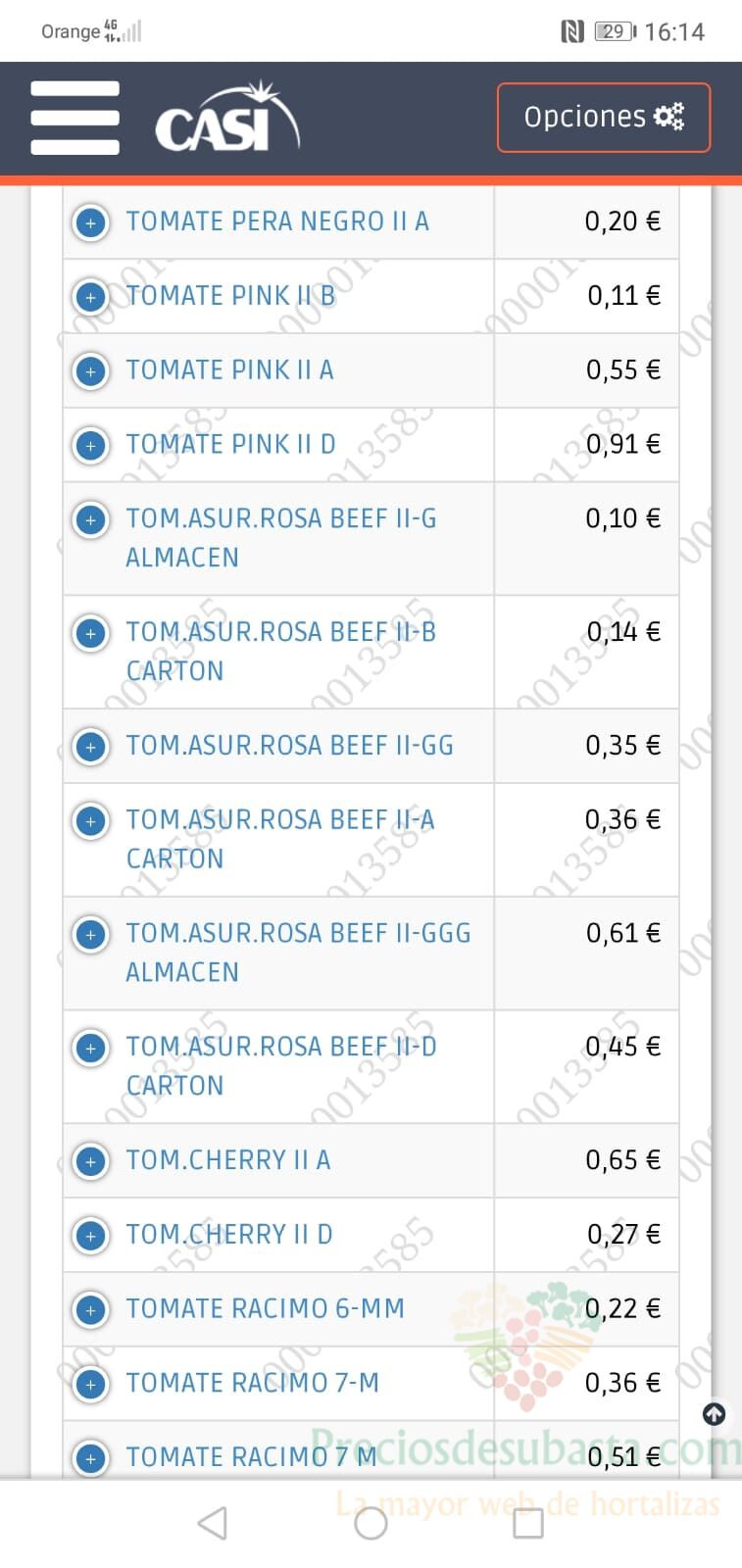Expand TOMATE RACIMO 6-MM row
This screenshot has height=1568, width=742.
(x=91, y=1309)
